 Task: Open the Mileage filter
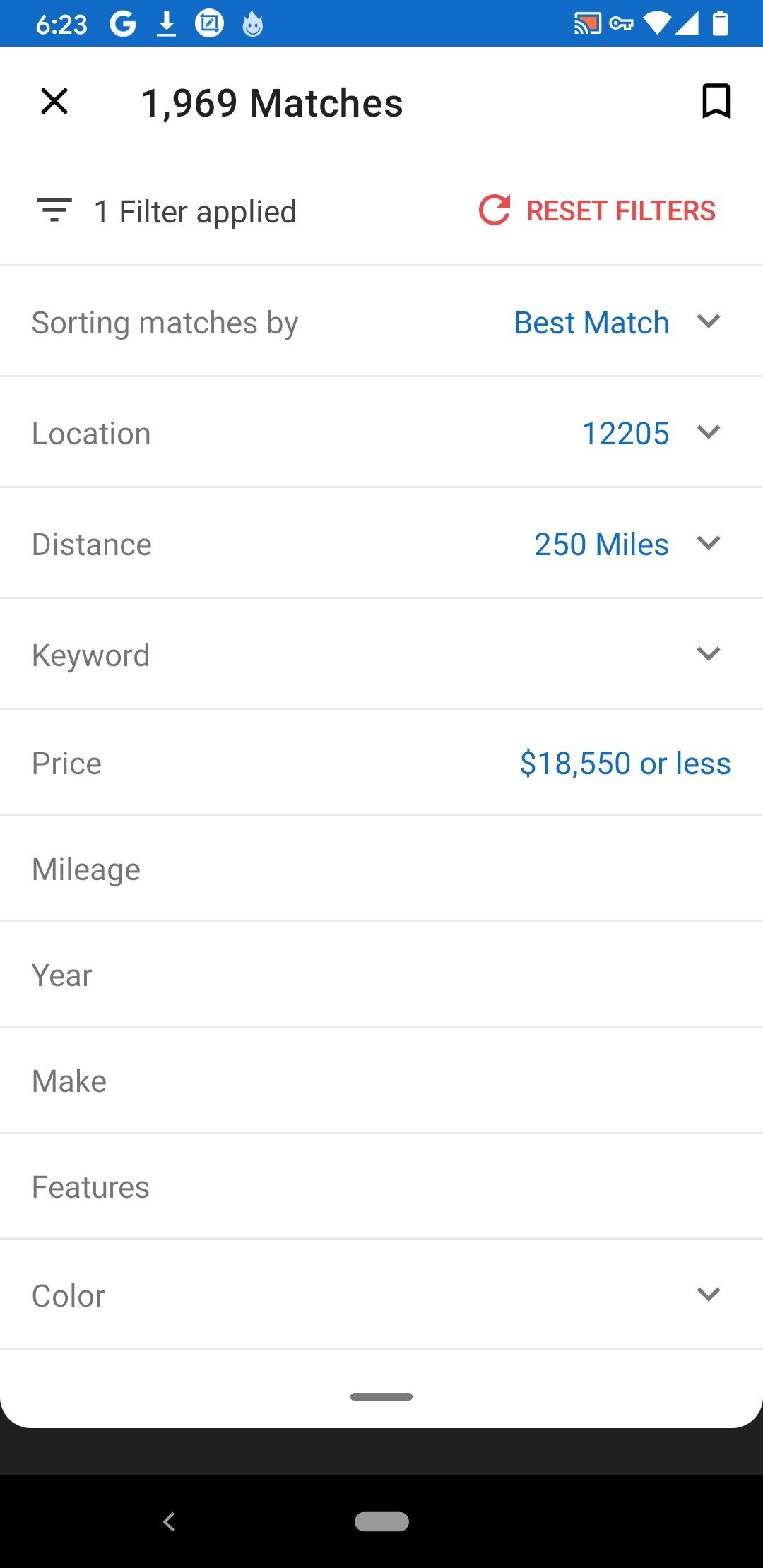click(381, 869)
